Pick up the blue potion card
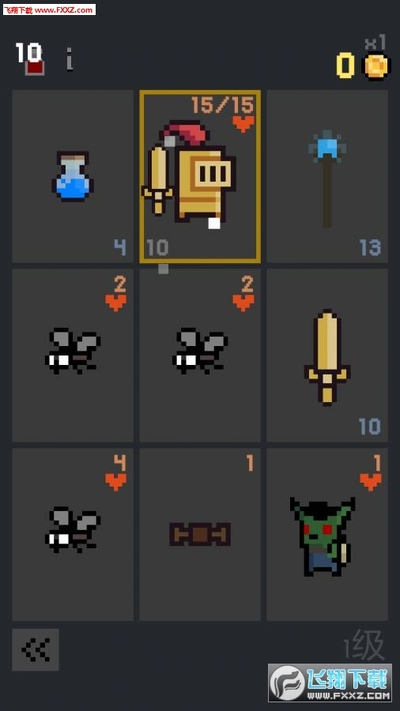 click(73, 176)
